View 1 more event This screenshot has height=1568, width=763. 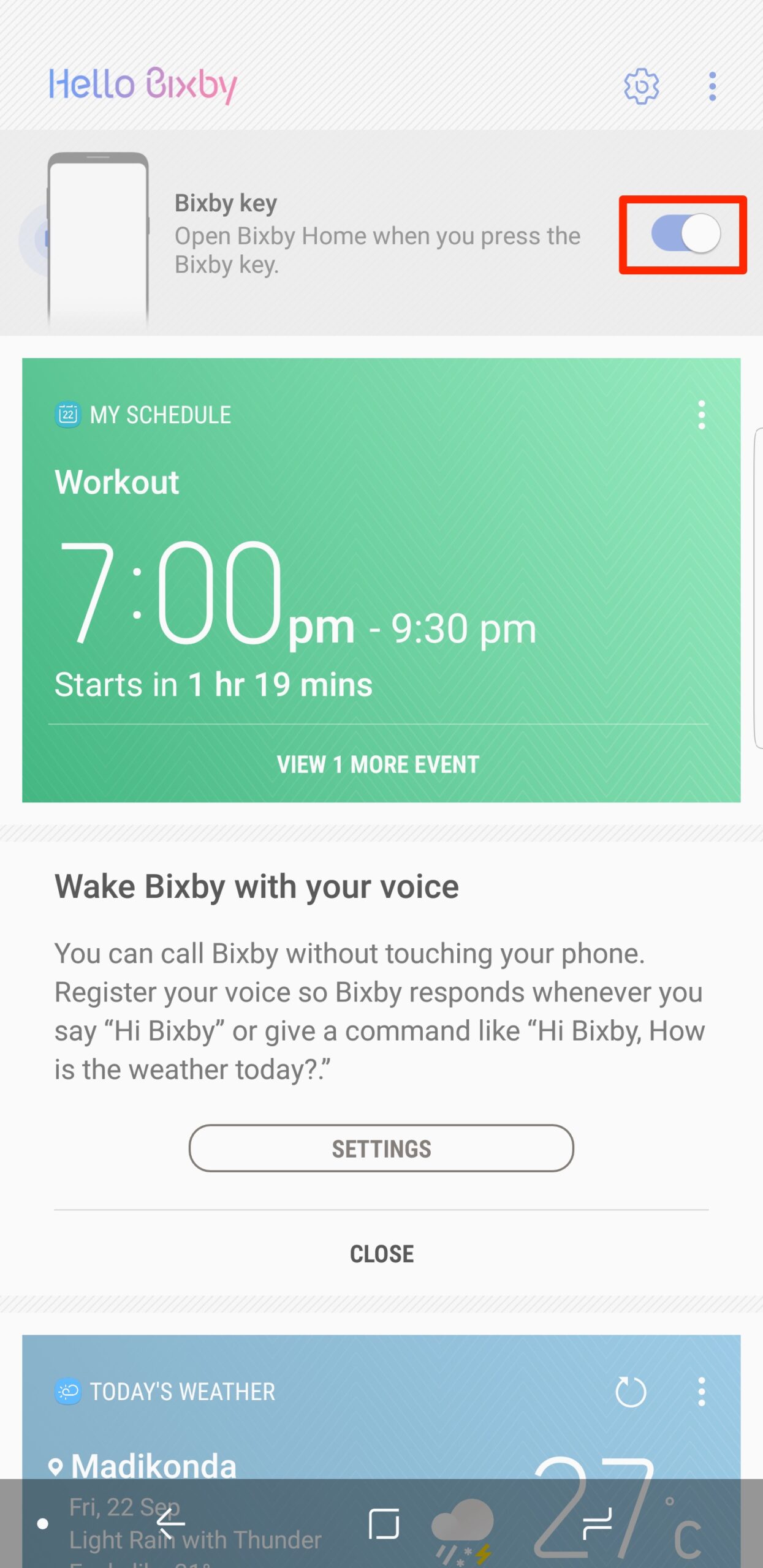tap(378, 764)
